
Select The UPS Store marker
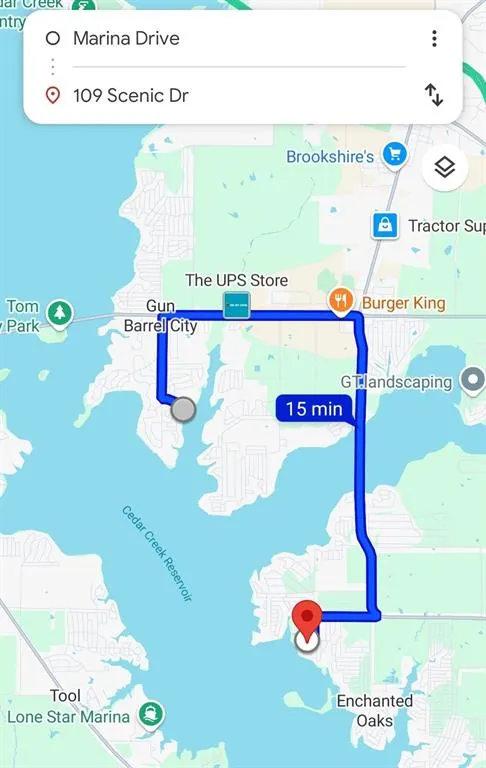pyautogui.click(x=237, y=305)
